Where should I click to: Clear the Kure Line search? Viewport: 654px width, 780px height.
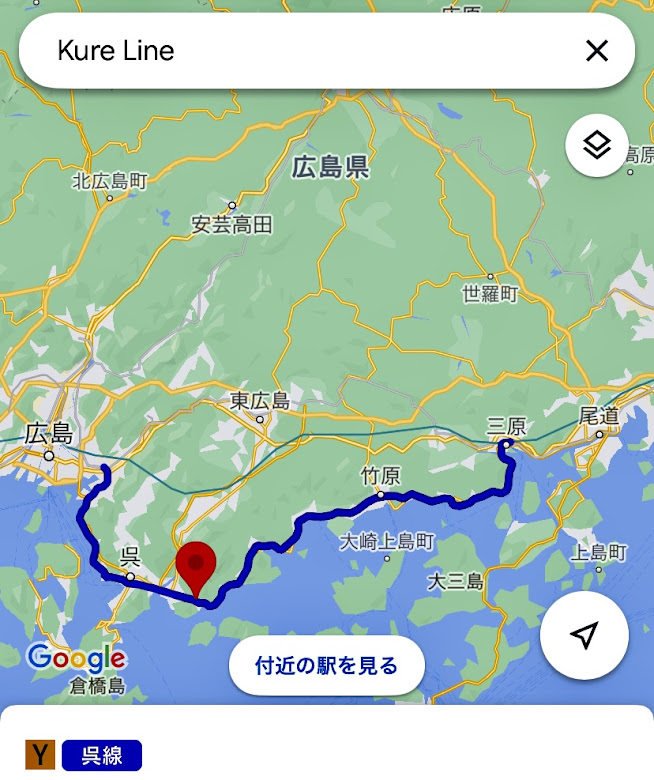click(x=596, y=51)
